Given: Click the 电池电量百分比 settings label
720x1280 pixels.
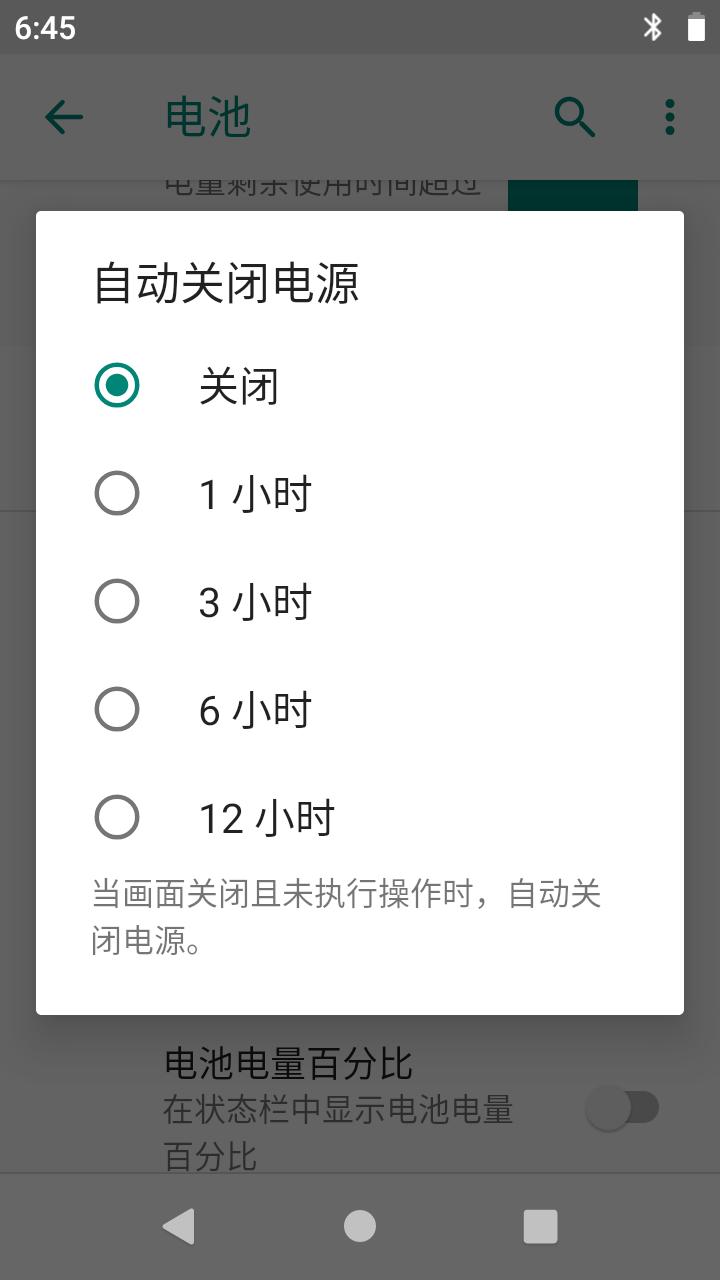Looking at the screenshot, I should (290, 1064).
